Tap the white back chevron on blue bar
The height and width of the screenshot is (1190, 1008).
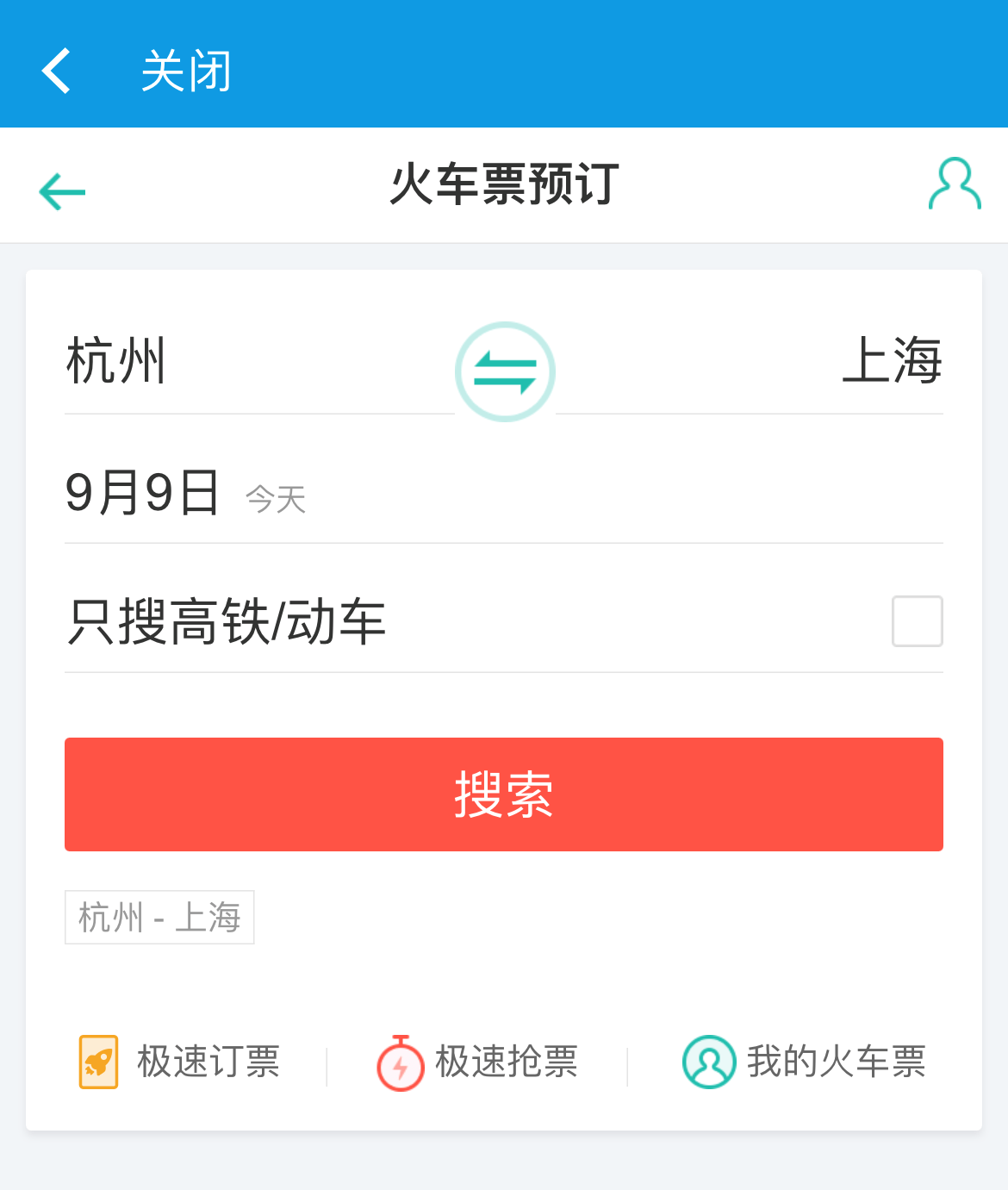(x=56, y=69)
